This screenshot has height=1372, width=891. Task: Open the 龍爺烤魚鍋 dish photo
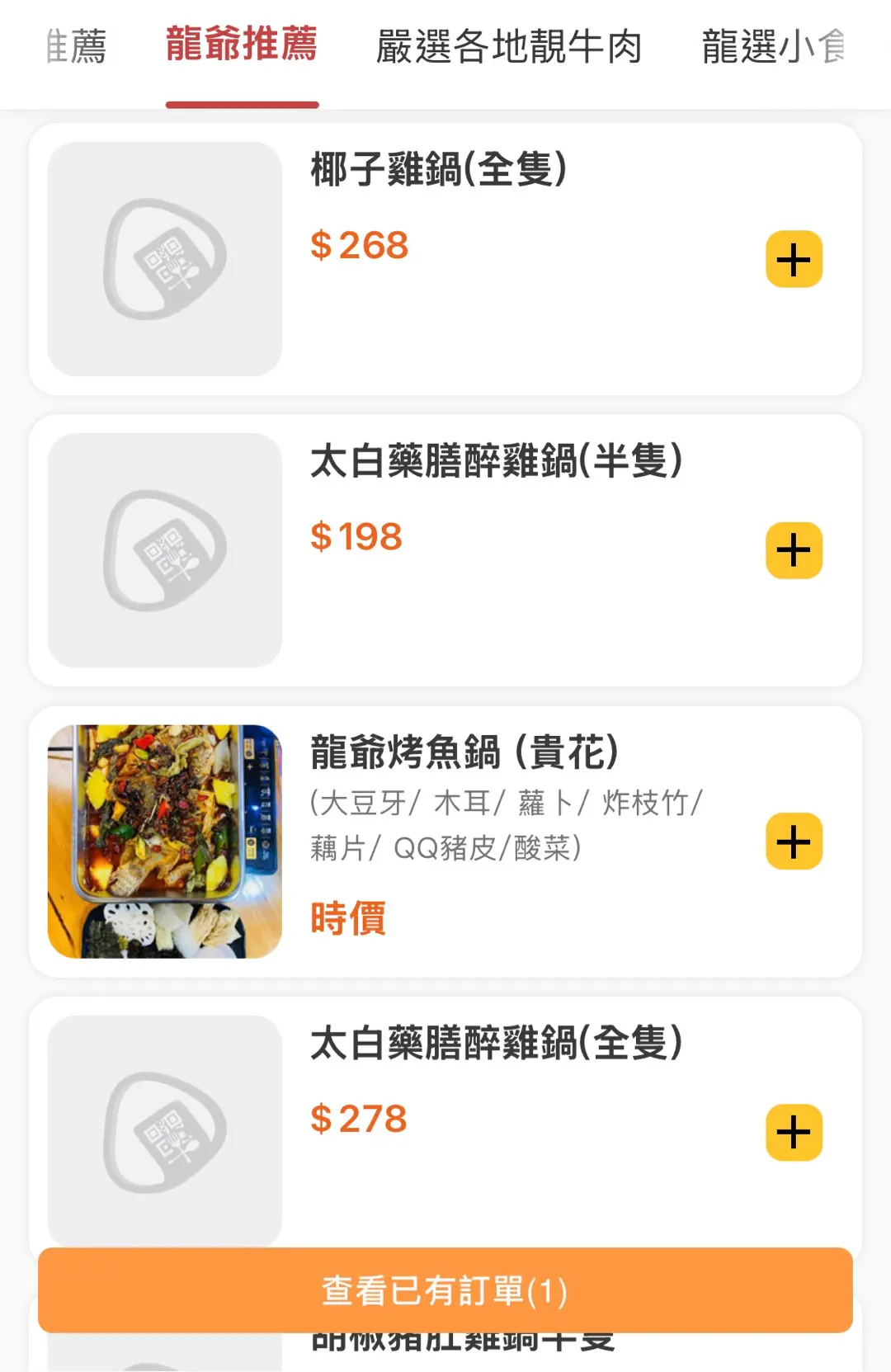tap(165, 842)
